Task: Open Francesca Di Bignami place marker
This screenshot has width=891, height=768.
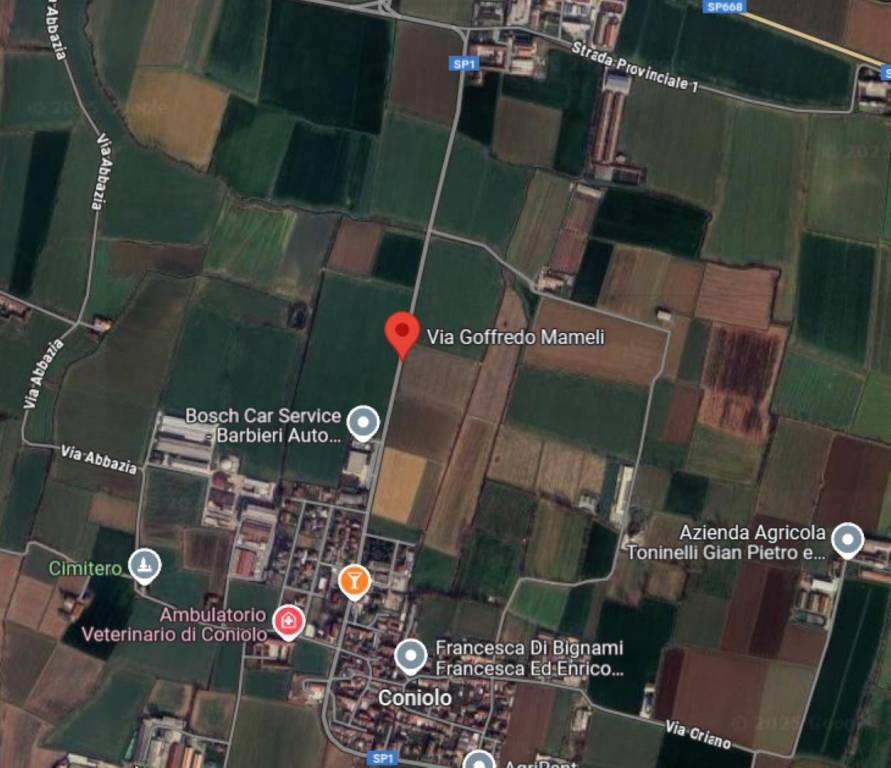Action: [x=410, y=656]
